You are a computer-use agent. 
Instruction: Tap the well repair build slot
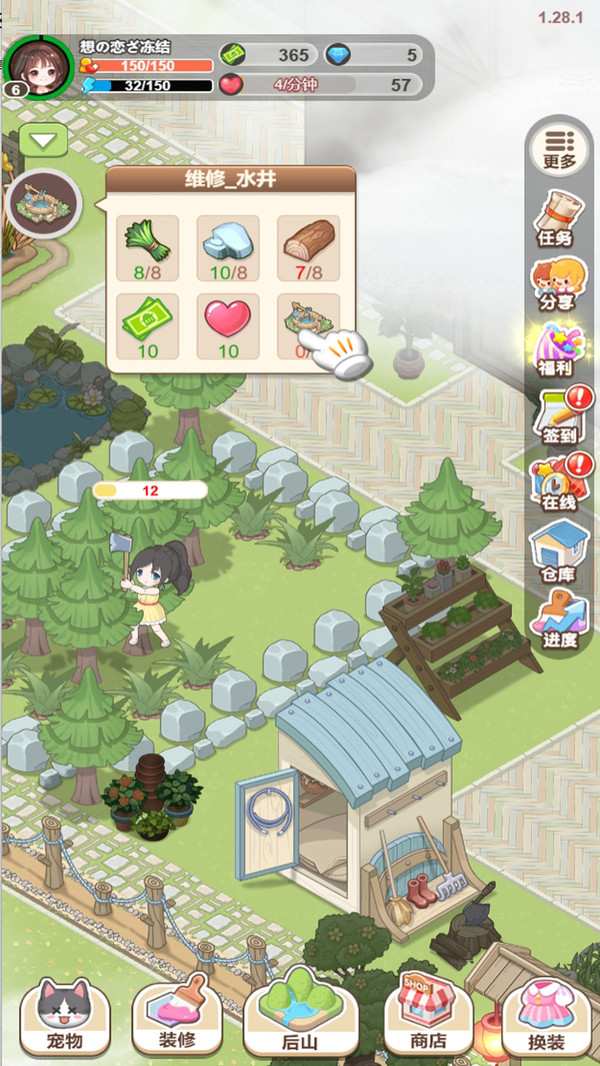click(308, 325)
